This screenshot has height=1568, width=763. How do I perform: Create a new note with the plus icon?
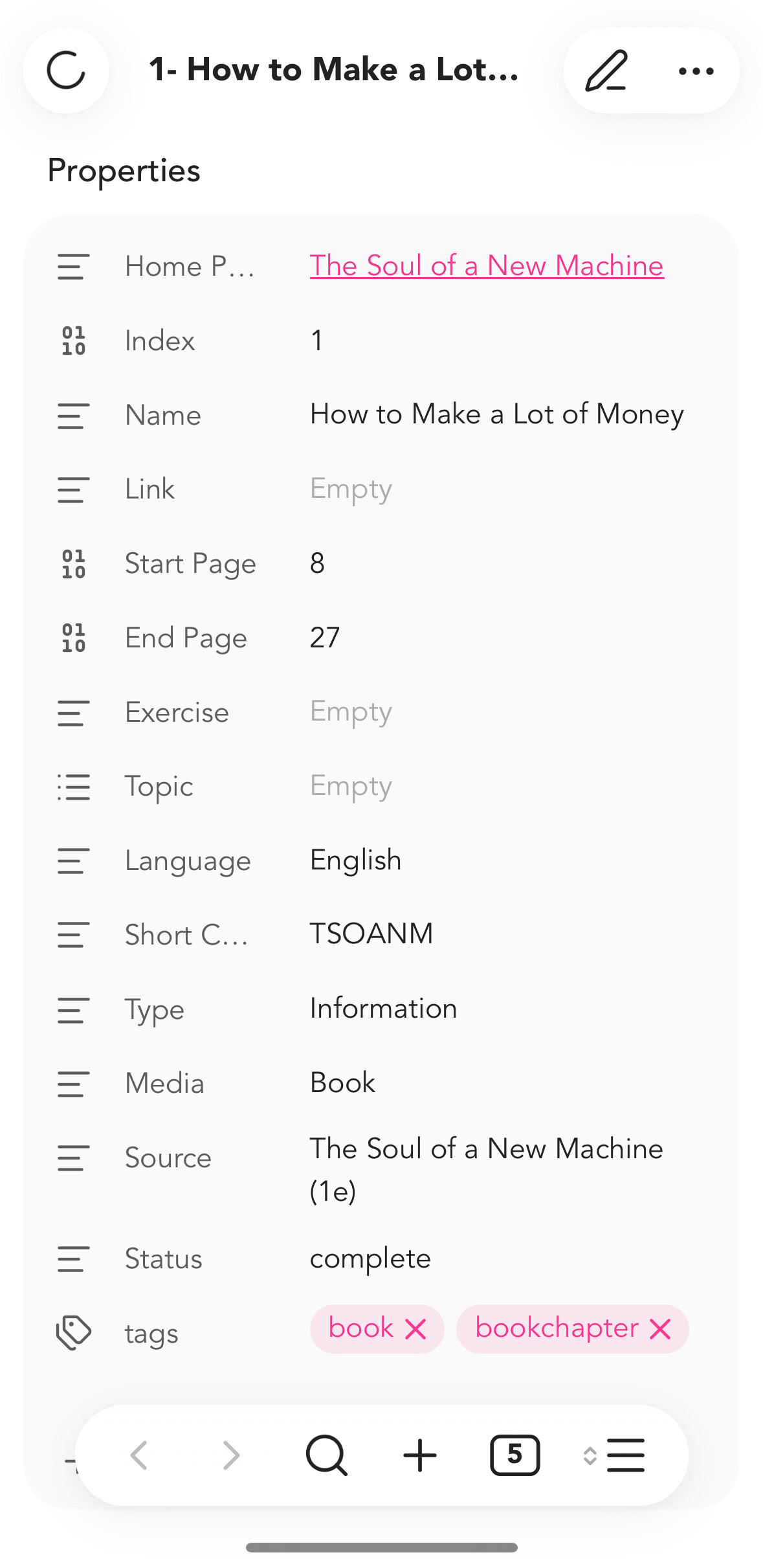[x=420, y=1455]
